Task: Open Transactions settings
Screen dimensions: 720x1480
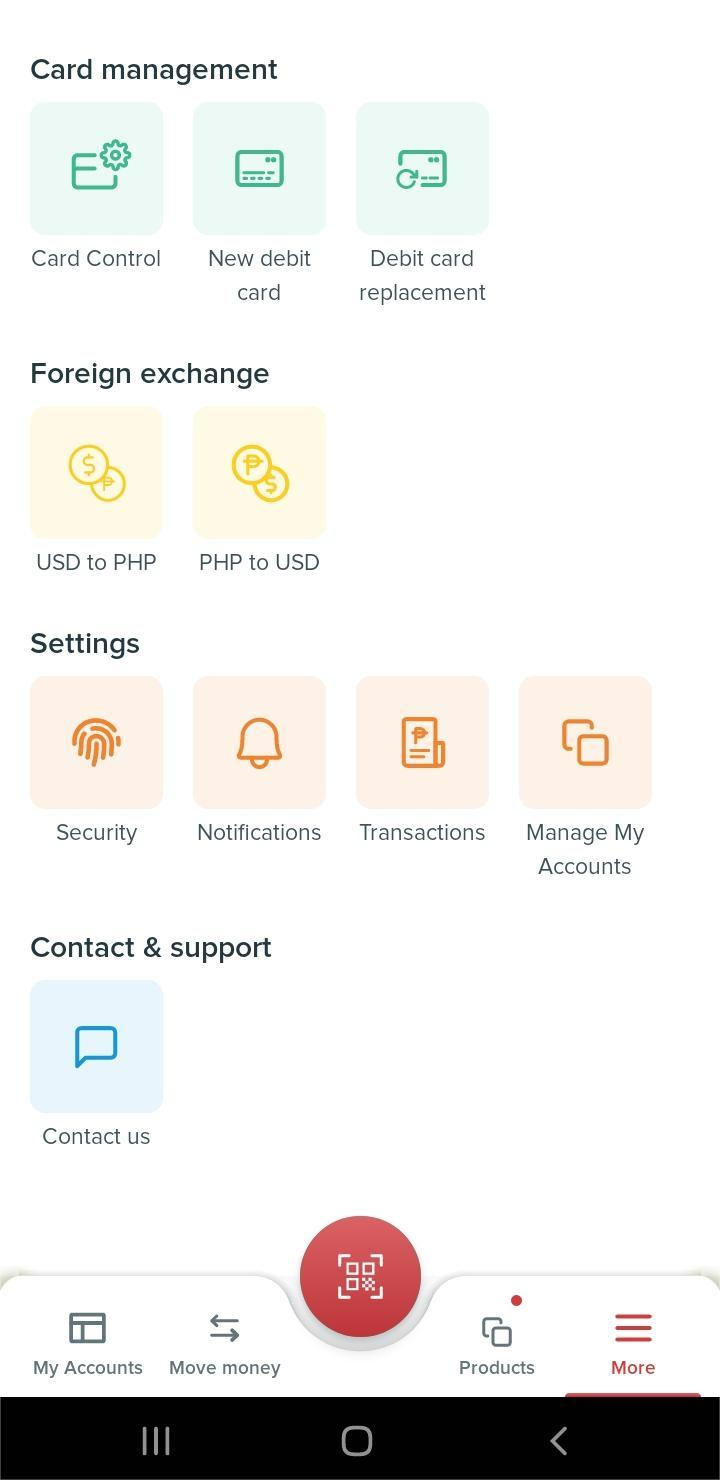Action: [x=422, y=742]
